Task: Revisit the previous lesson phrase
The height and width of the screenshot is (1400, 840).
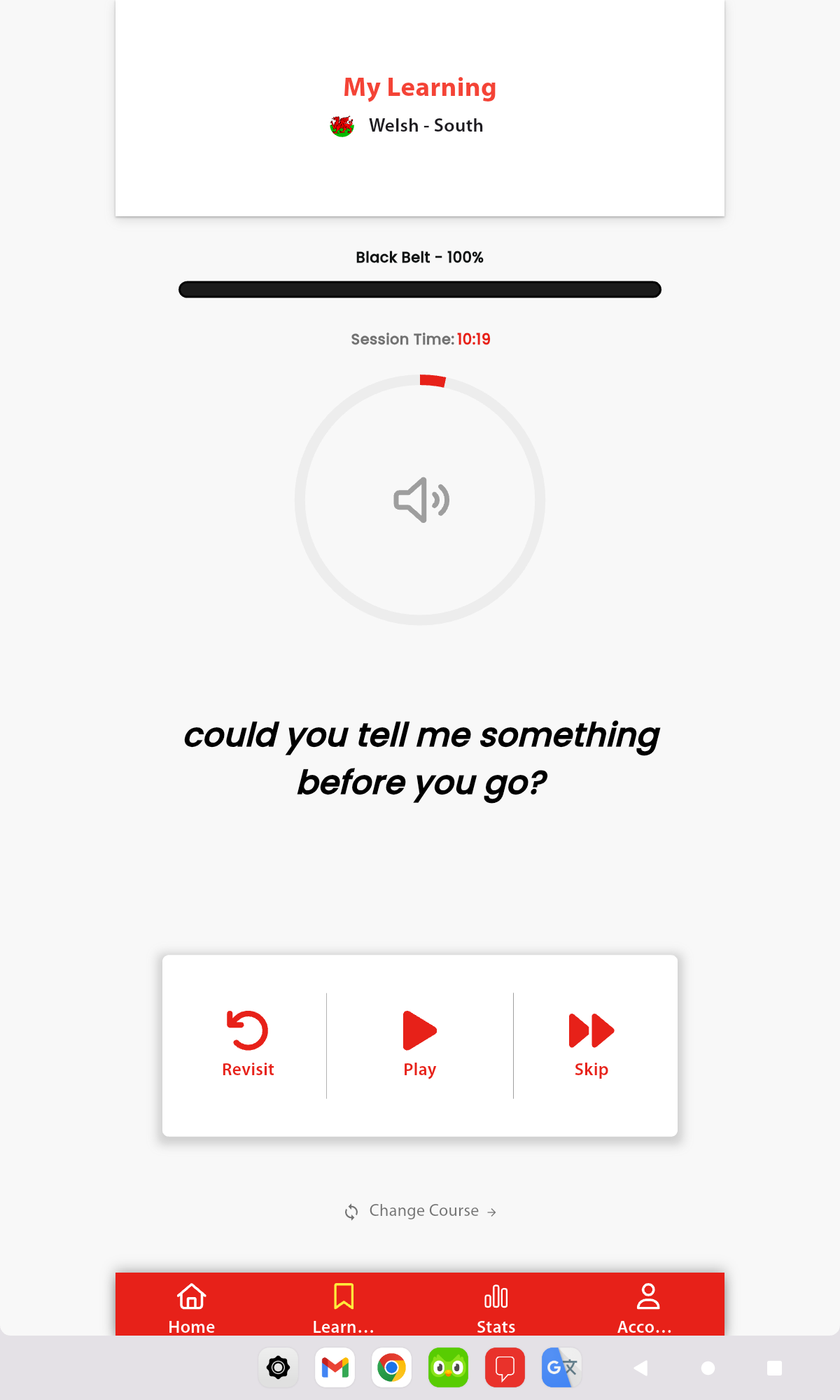Action: [x=248, y=1043]
